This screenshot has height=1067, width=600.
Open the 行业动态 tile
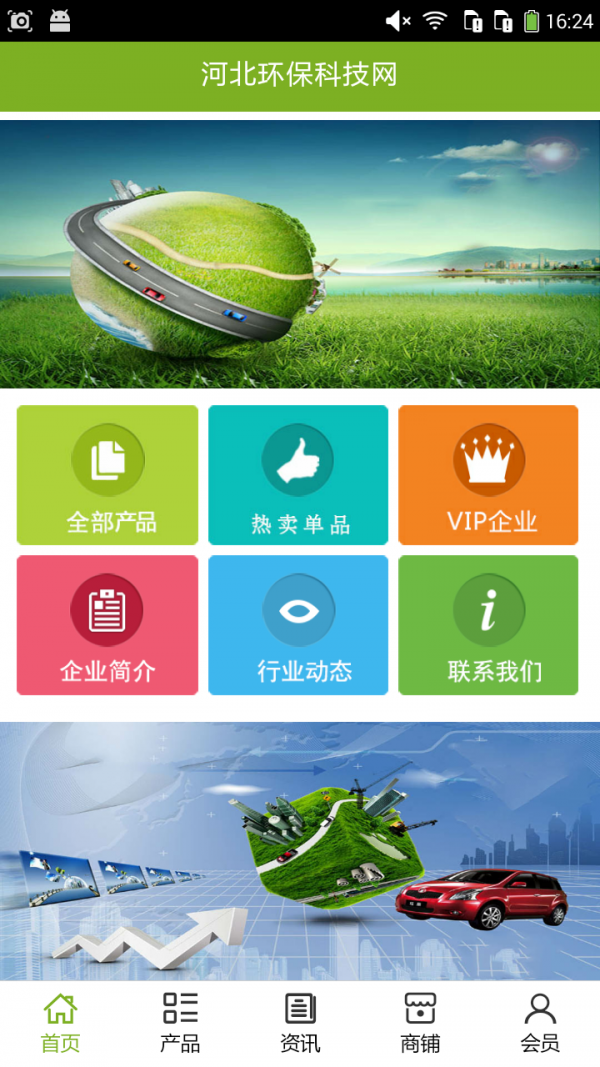(x=298, y=625)
